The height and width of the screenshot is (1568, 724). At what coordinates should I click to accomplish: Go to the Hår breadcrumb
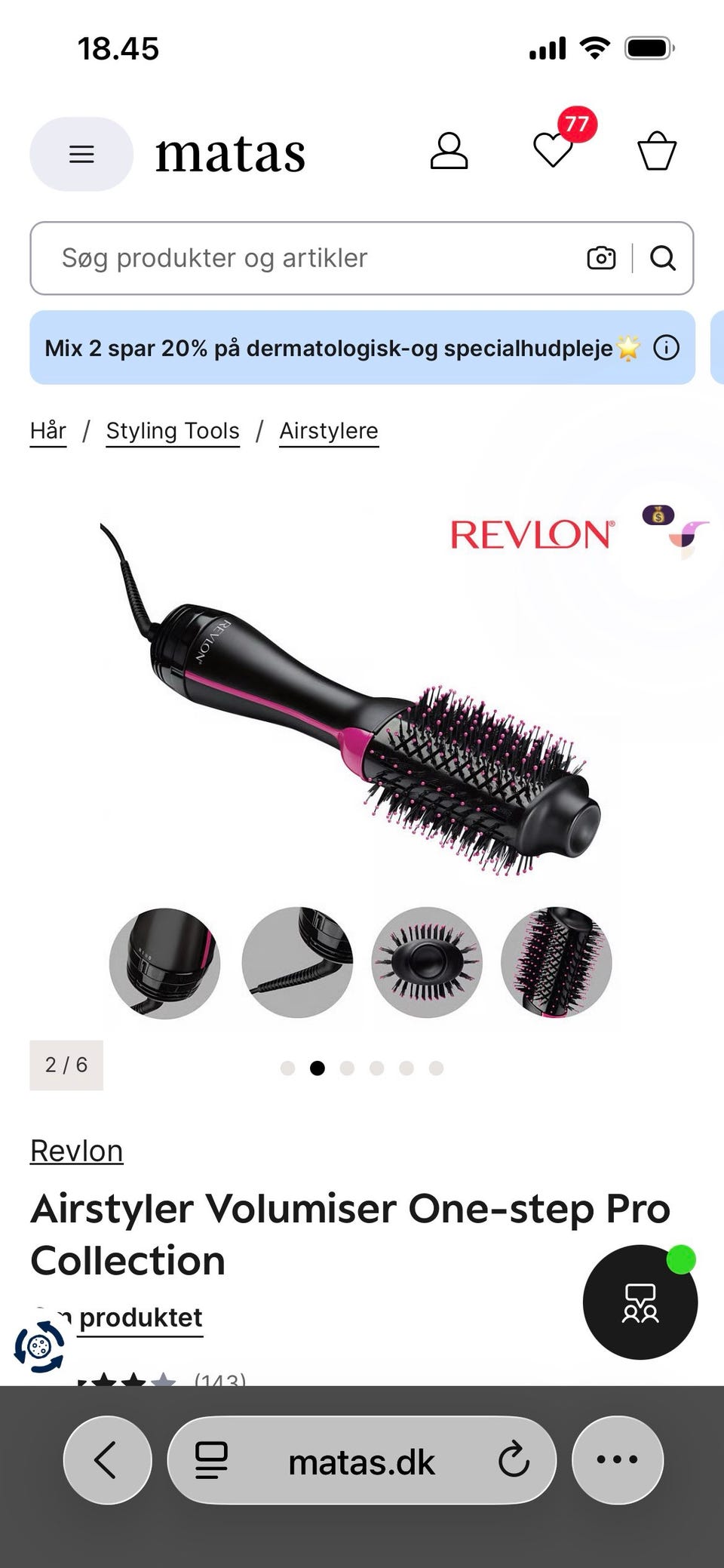point(48,431)
